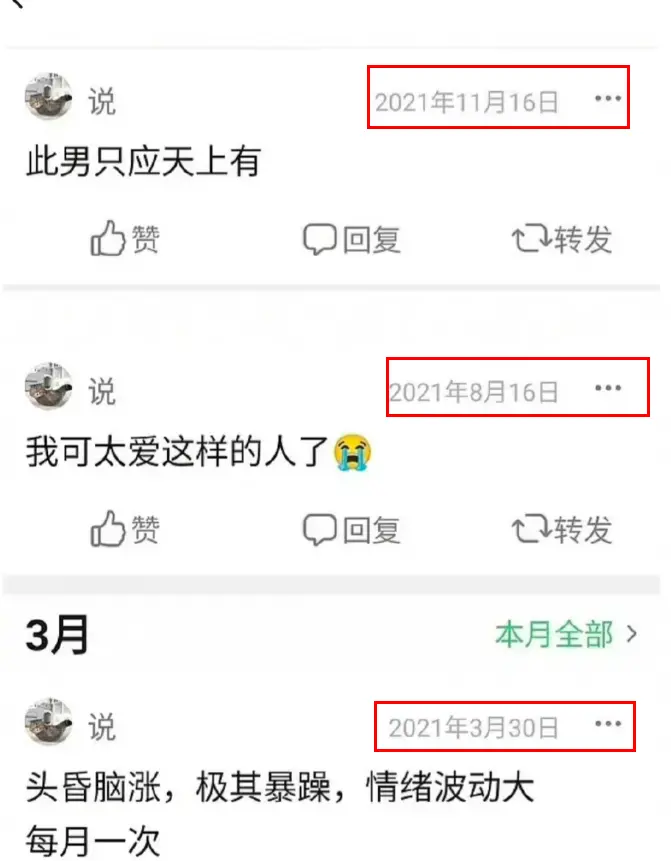View all posts via 本月全部

(565, 633)
